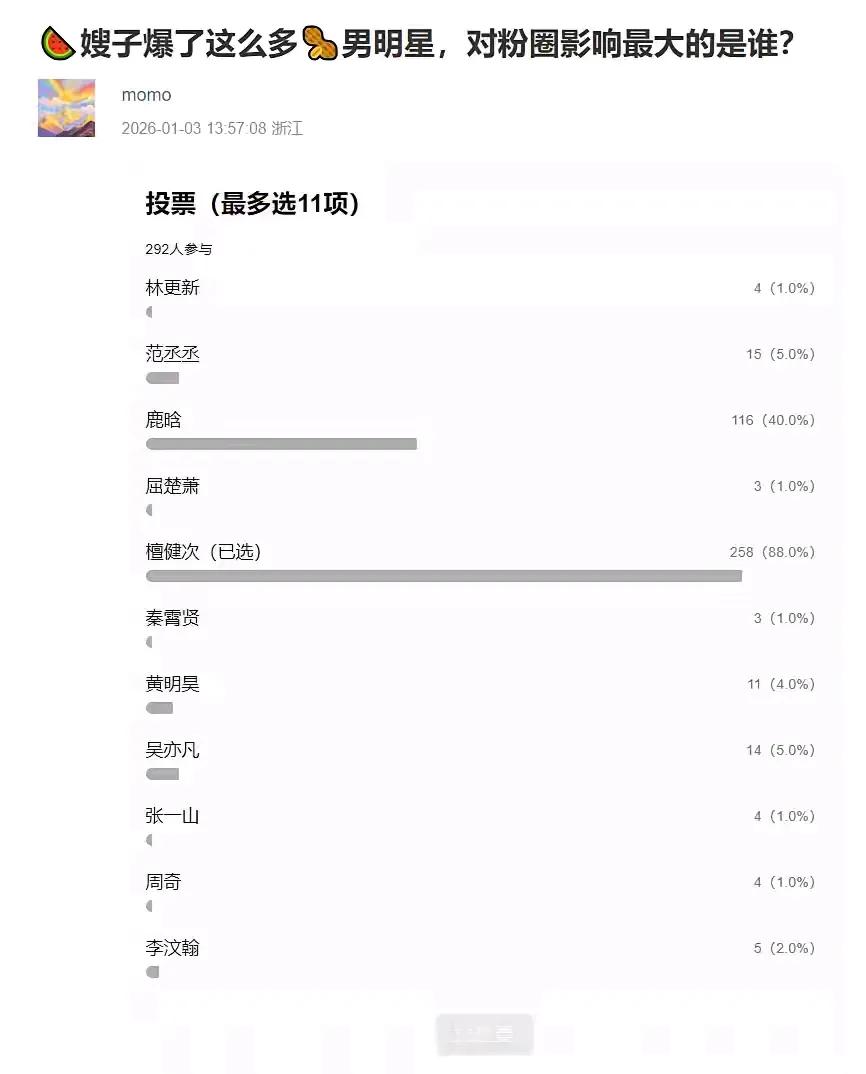Screen dimensions: 866x1074
Task: Add 黄明昊 to your poll selection
Action: coord(171,684)
